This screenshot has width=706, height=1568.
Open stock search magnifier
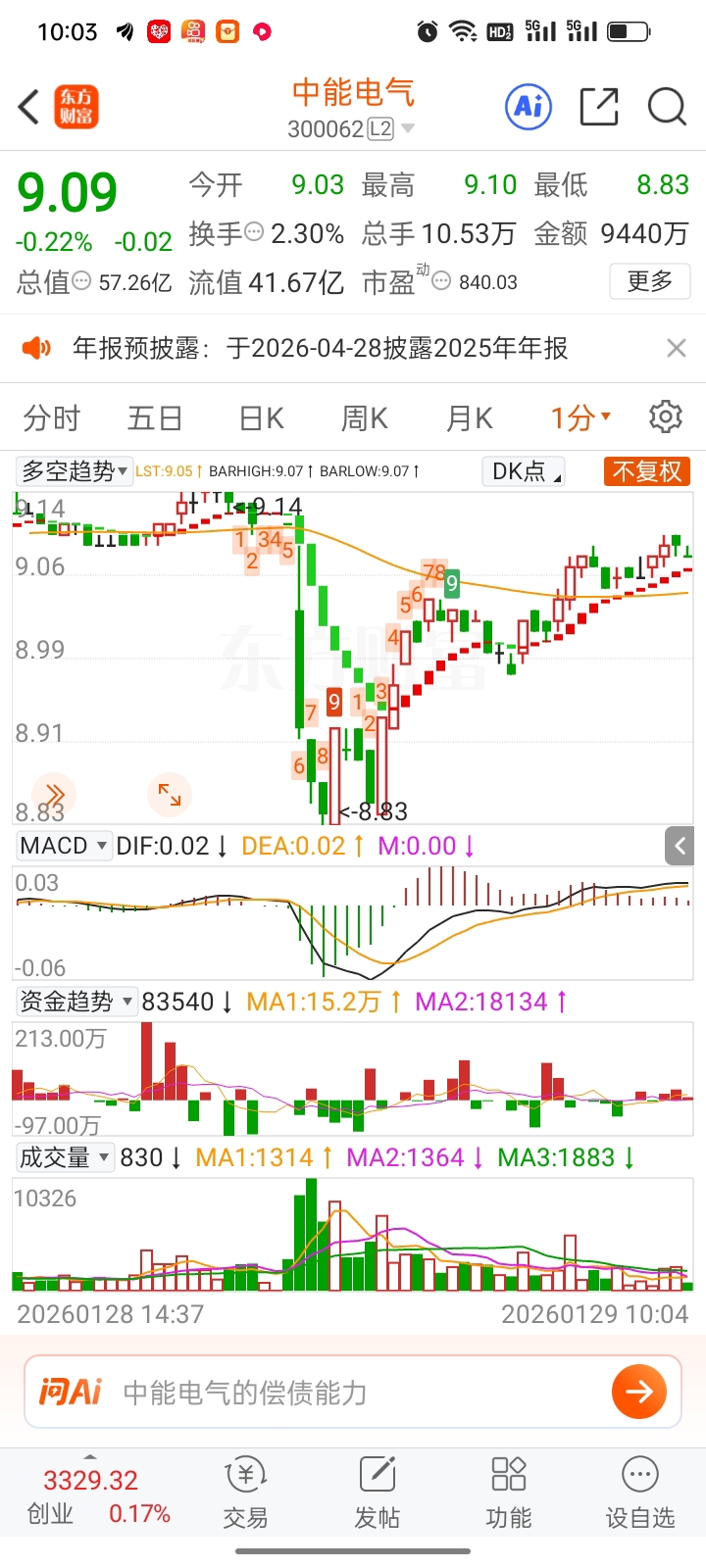pos(667,107)
